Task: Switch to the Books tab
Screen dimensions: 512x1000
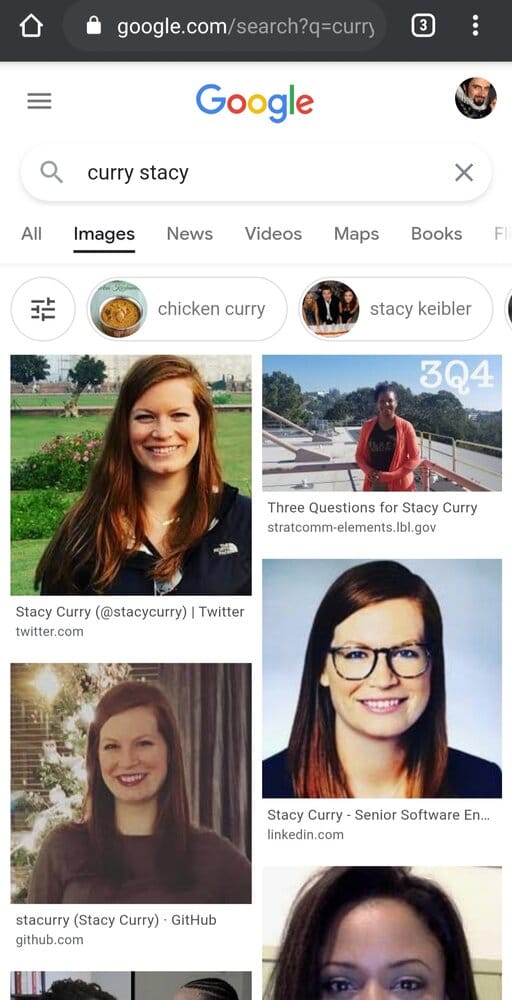Action: tap(436, 234)
